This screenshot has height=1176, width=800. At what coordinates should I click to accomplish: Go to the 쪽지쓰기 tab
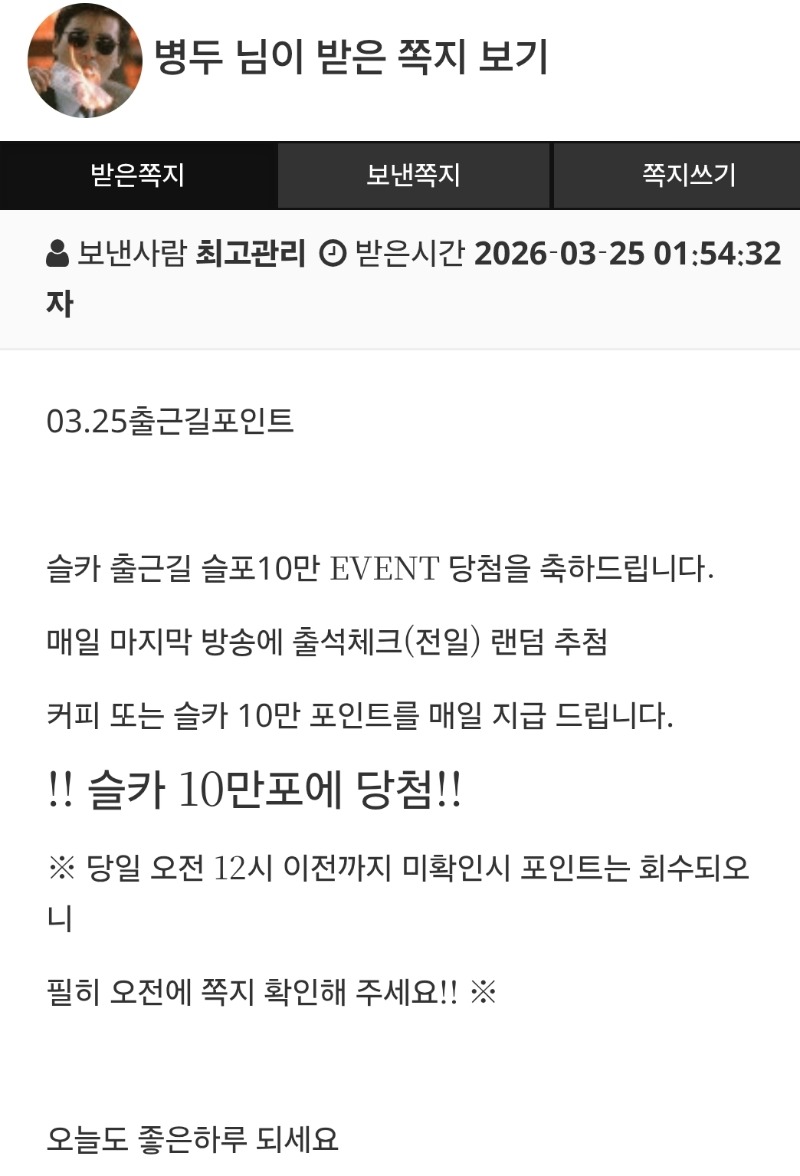[688, 176]
